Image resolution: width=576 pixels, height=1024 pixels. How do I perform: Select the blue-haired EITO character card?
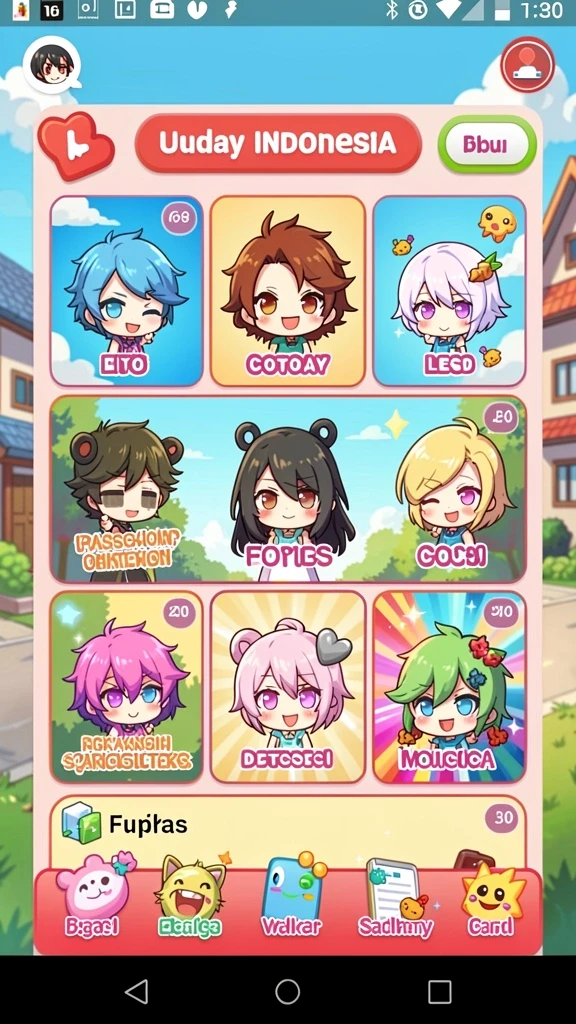[x=127, y=291]
